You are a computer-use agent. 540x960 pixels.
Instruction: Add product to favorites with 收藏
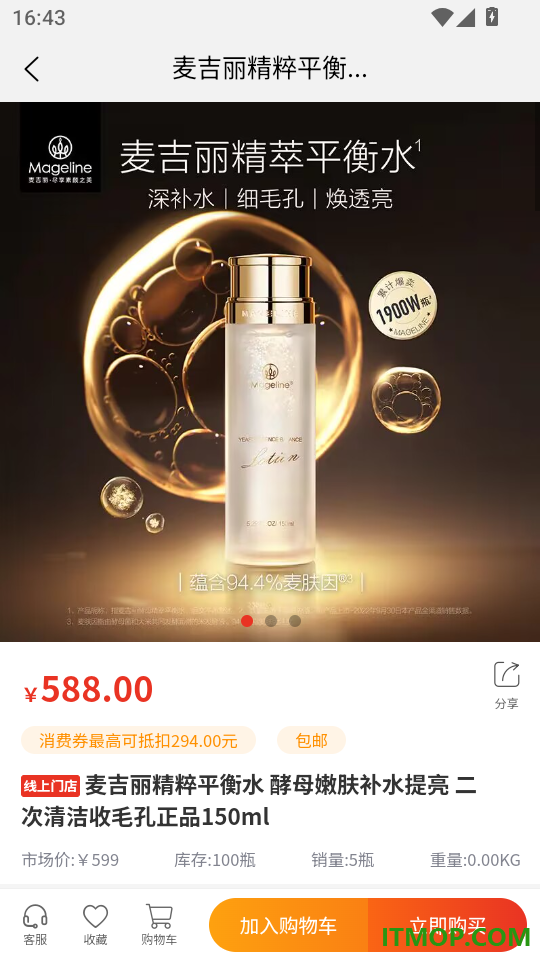[x=95, y=924]
